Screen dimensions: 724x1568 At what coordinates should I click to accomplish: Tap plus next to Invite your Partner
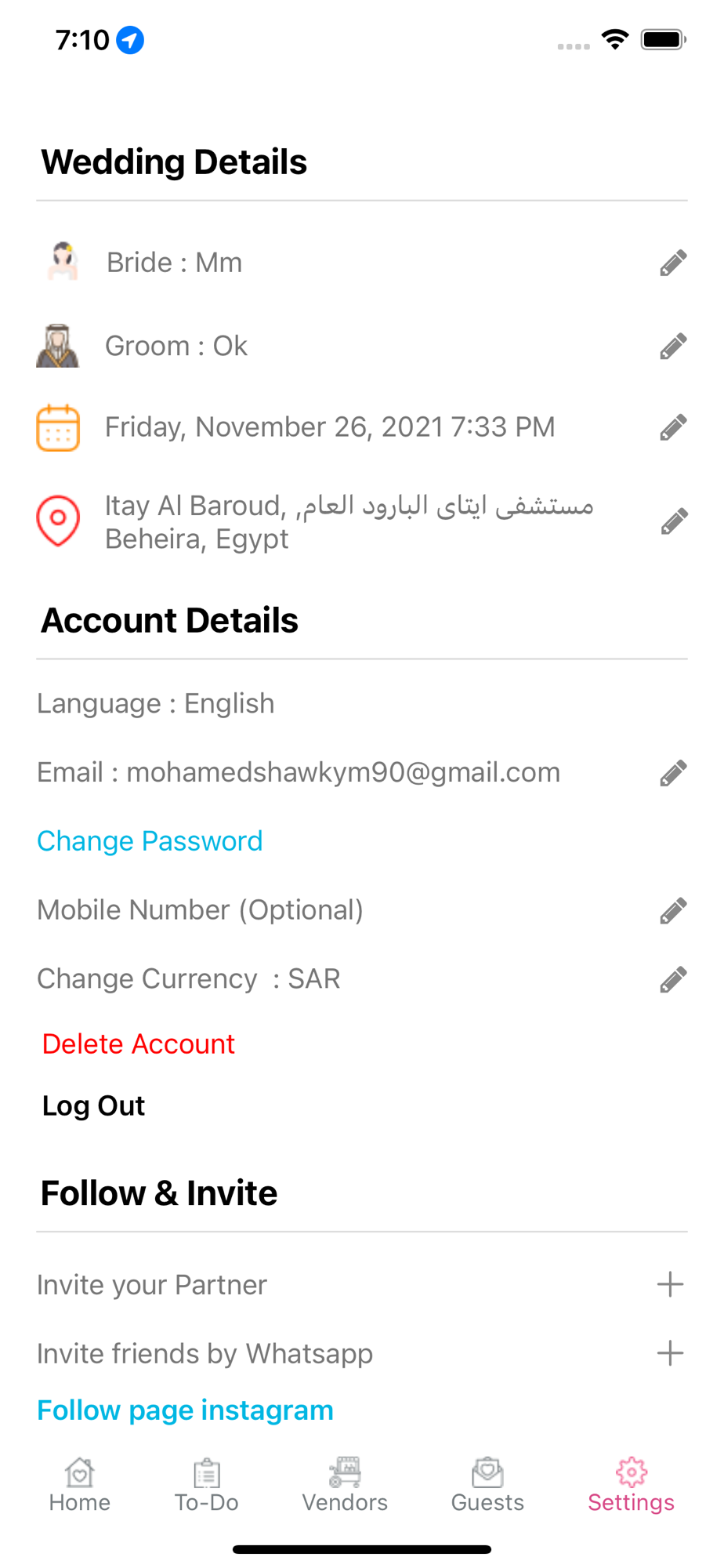point(670,1284)
